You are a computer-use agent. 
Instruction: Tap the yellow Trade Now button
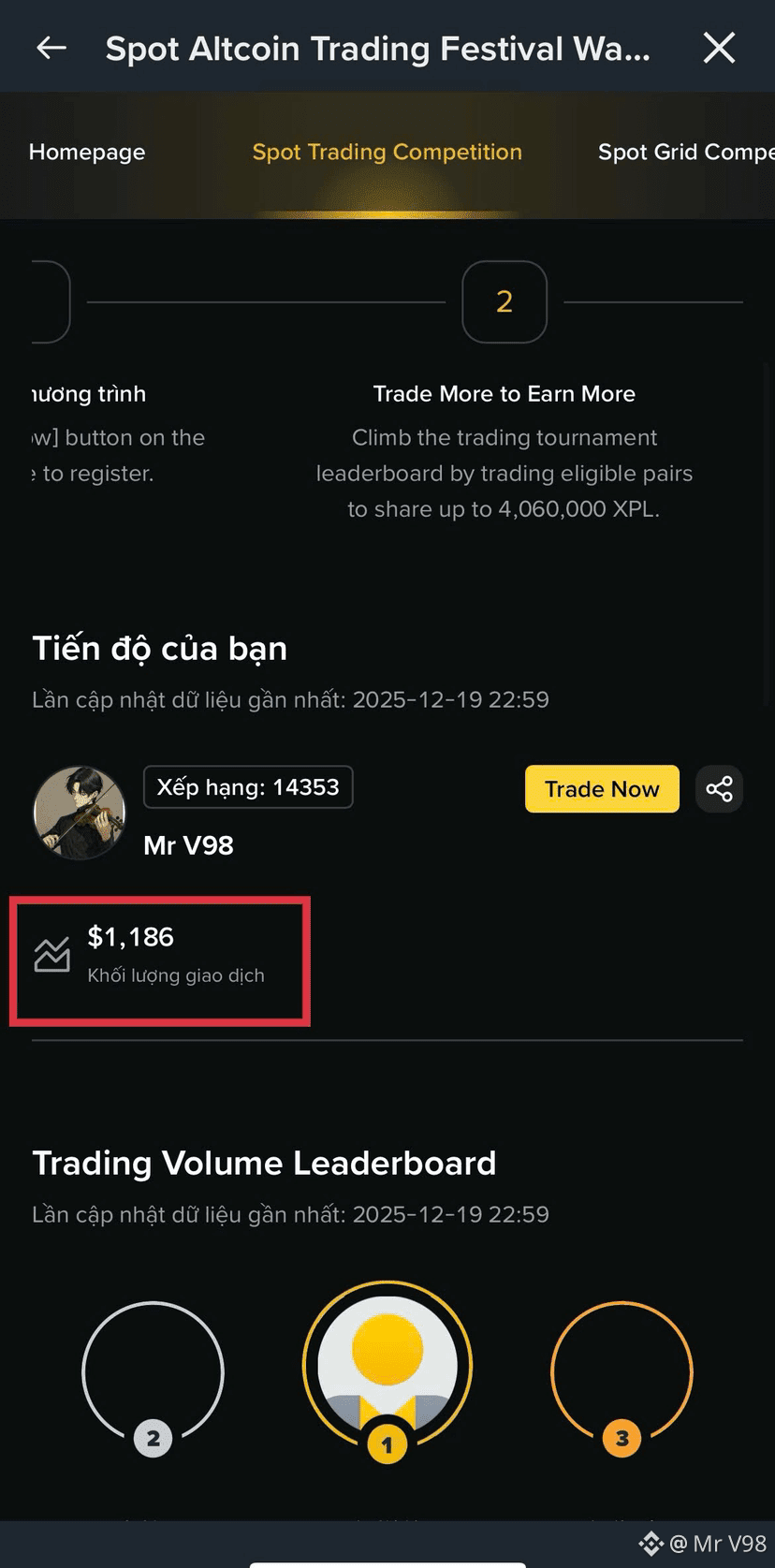click(602, 789)
